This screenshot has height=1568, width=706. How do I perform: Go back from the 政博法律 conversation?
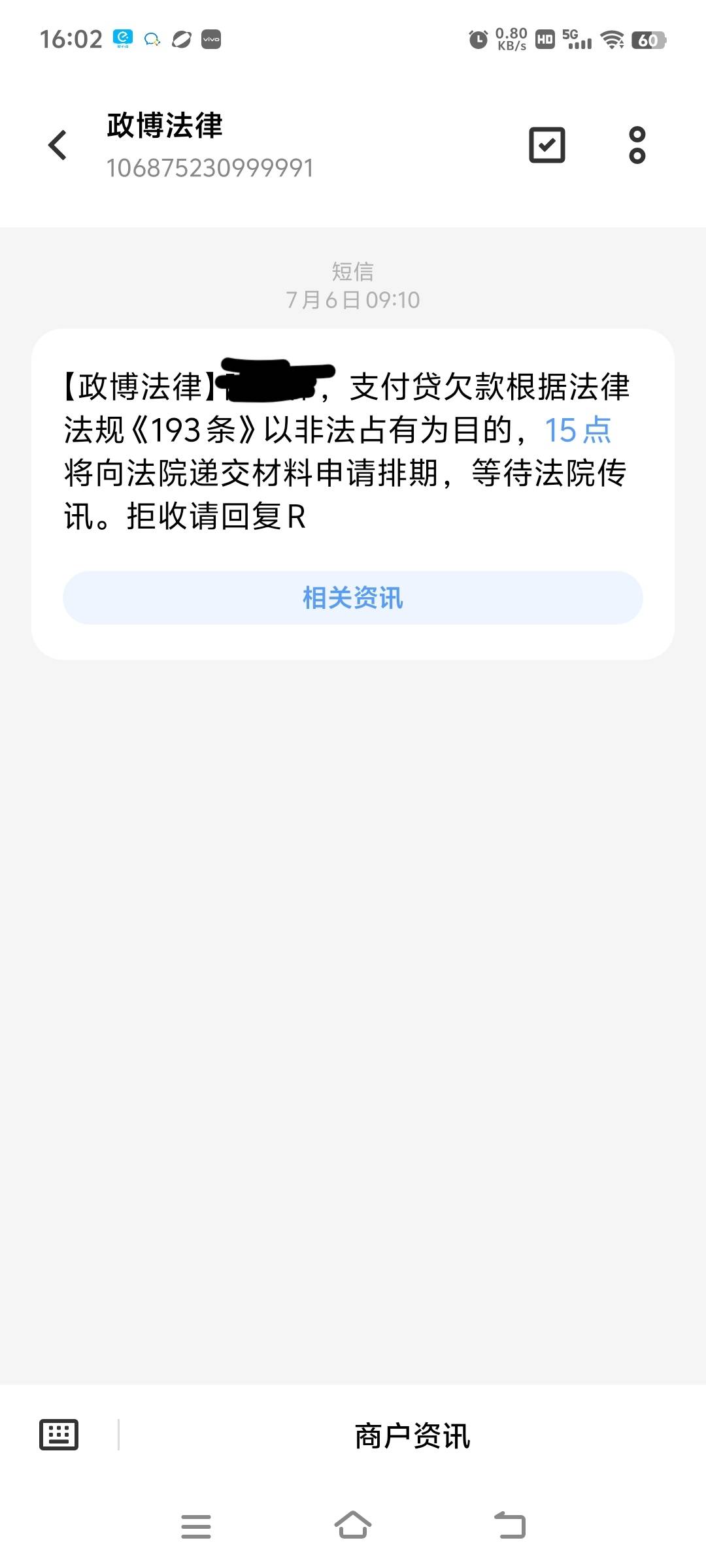[58, 145]
